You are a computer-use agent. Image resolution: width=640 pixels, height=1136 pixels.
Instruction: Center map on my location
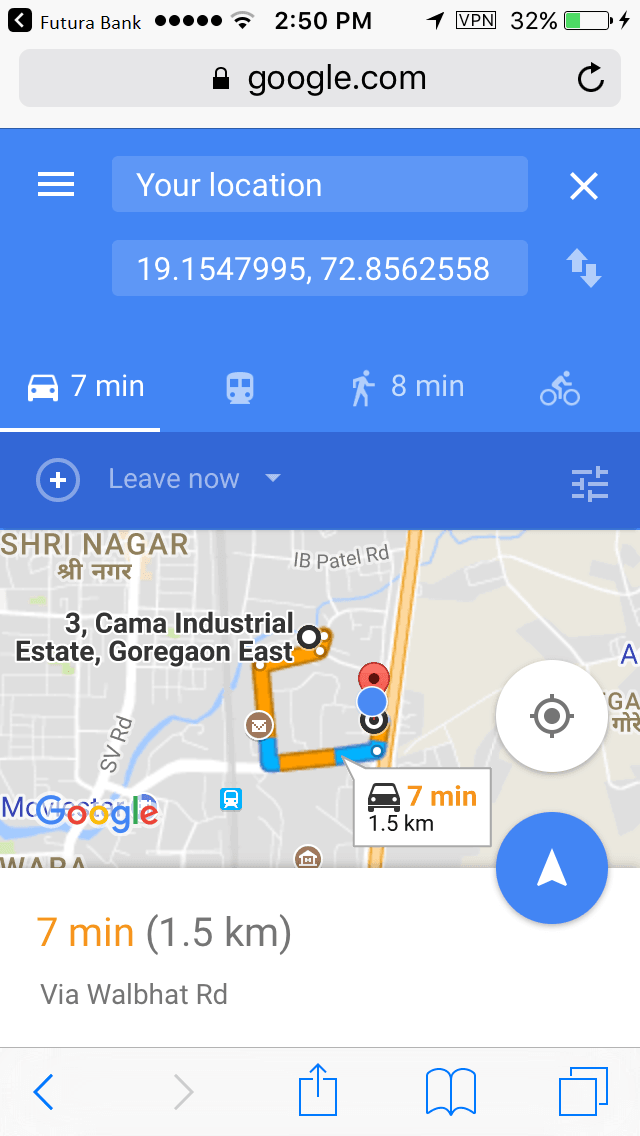click(x=551, y=716)
